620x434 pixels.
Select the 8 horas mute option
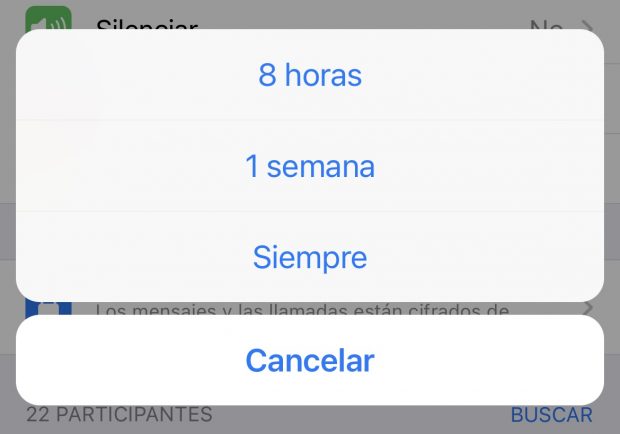(309, 75)
